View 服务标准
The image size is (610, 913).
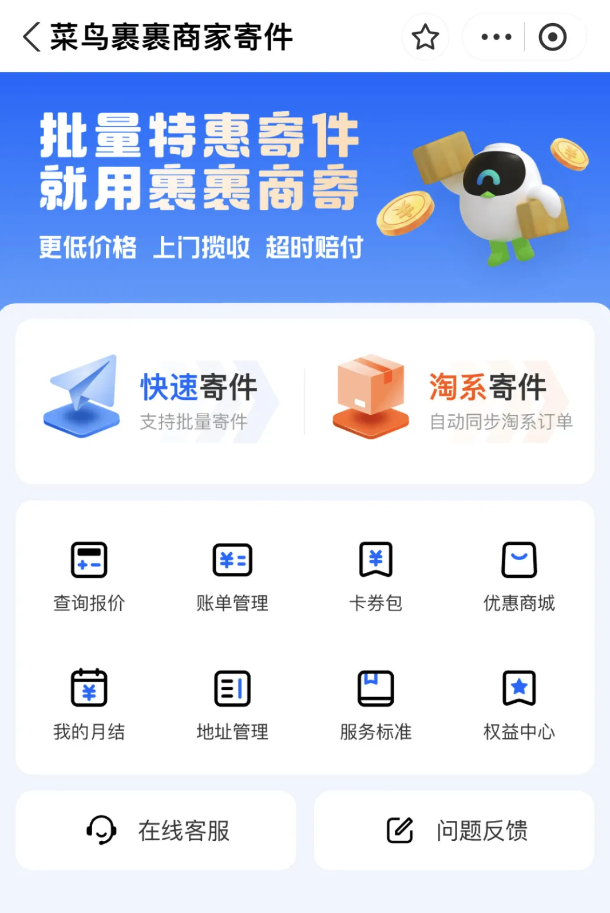point(375,705)
